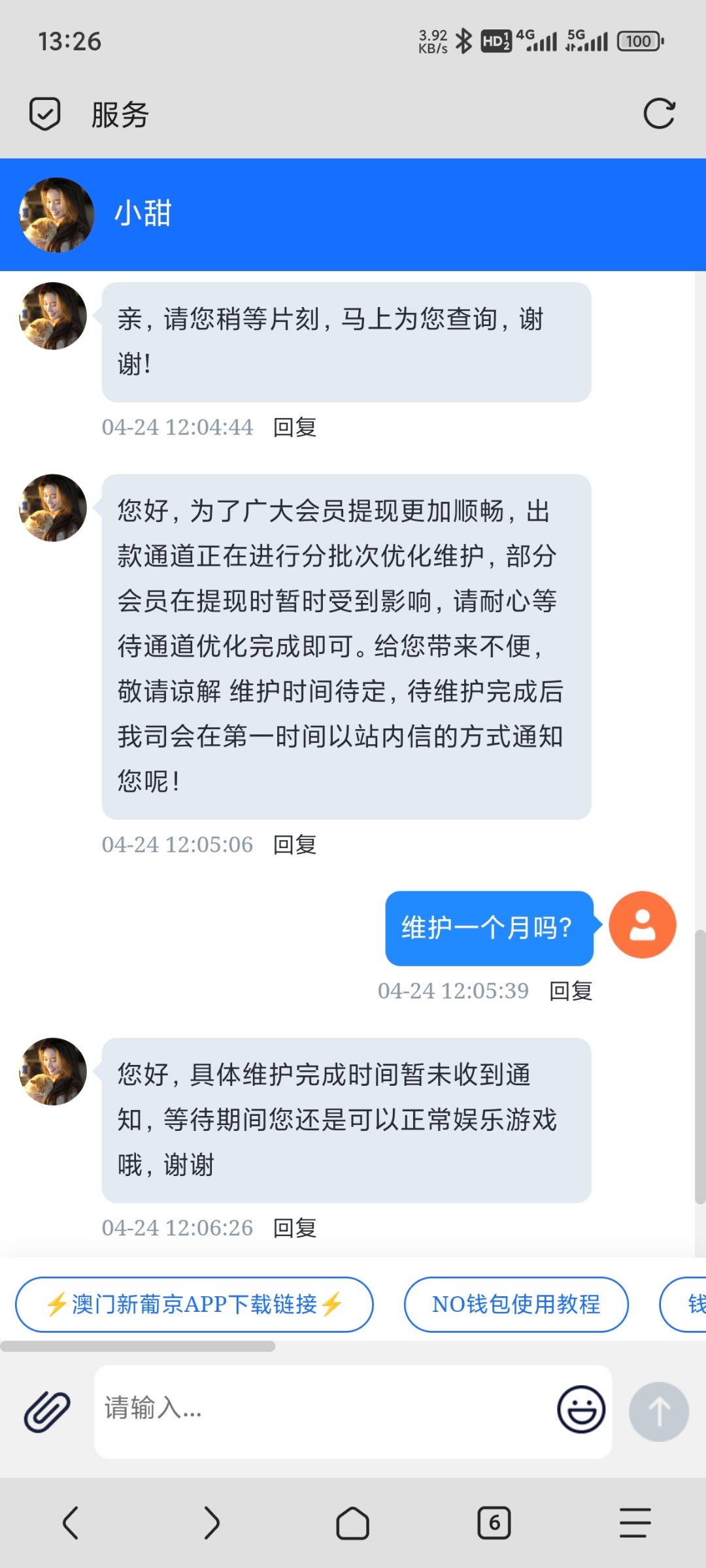Screen dimensions: 706x1568
Task: Tap 回复 under the 维护一个月吗 message
Action: pyautogui.click(x=571, y=991)
